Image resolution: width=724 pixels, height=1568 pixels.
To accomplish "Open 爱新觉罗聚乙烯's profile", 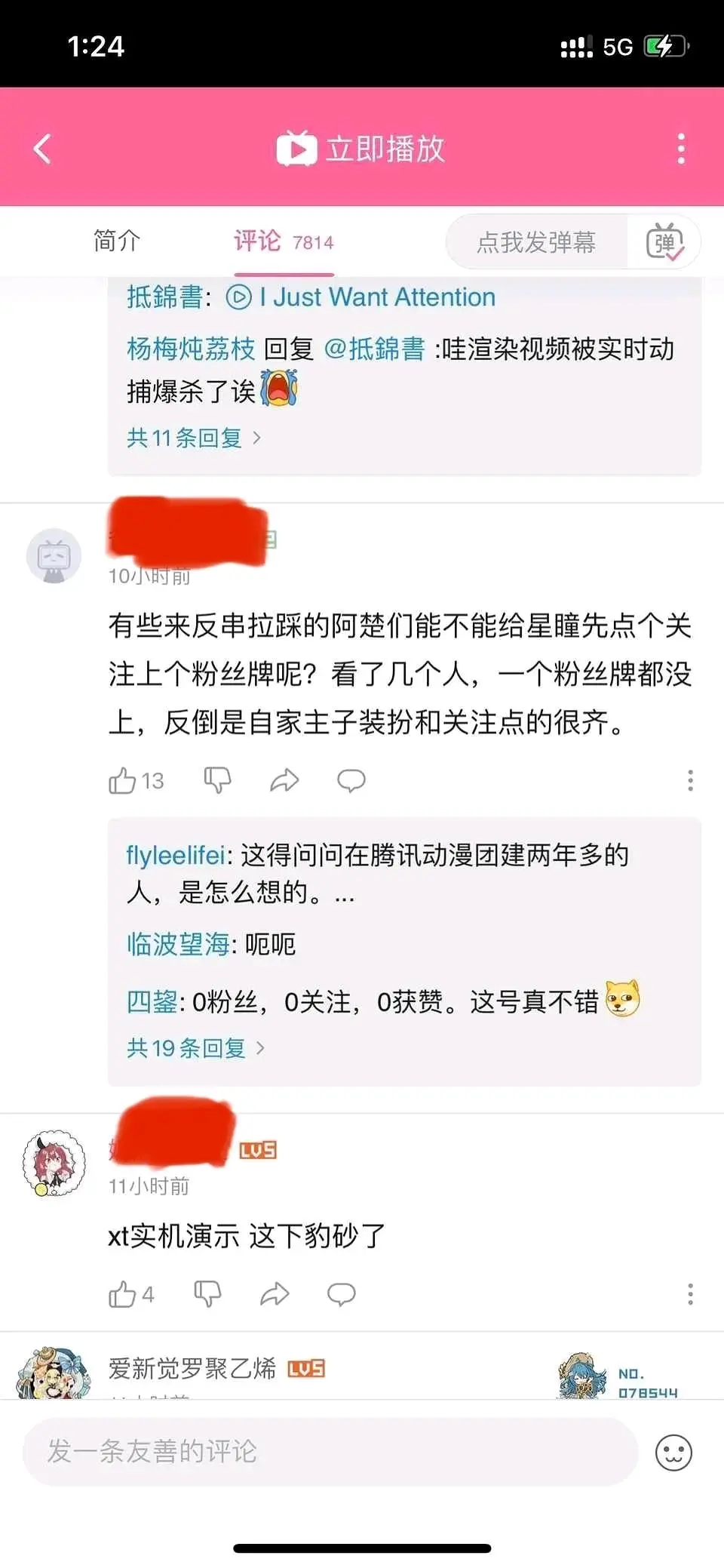I will [x=192, y=1369].
